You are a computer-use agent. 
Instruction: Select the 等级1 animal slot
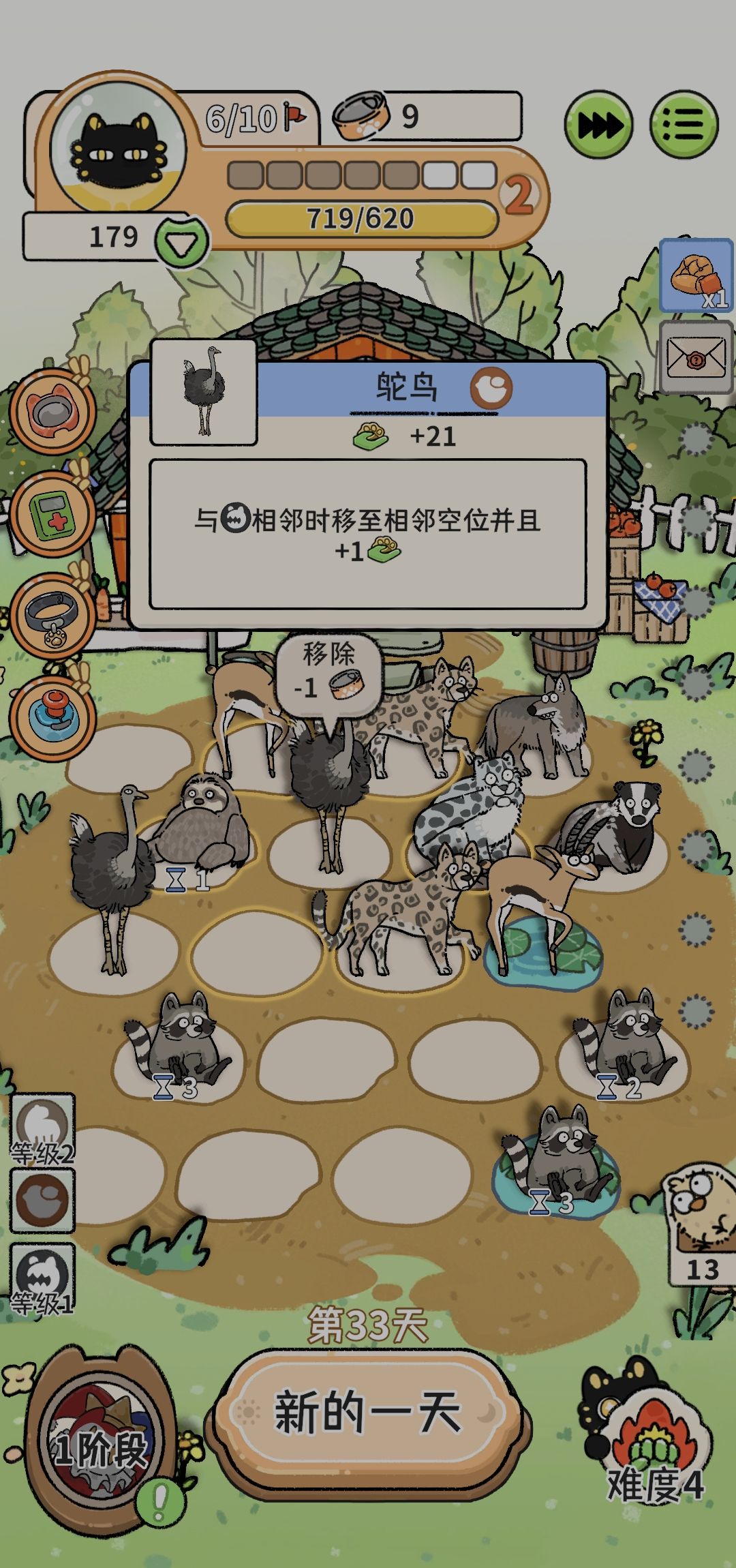(x=42, y=1276)
